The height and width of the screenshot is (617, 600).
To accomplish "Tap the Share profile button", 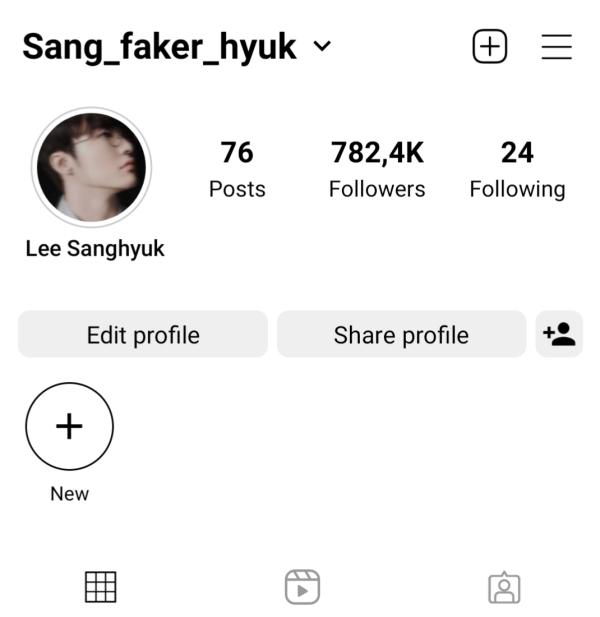I will pos(401,335).
